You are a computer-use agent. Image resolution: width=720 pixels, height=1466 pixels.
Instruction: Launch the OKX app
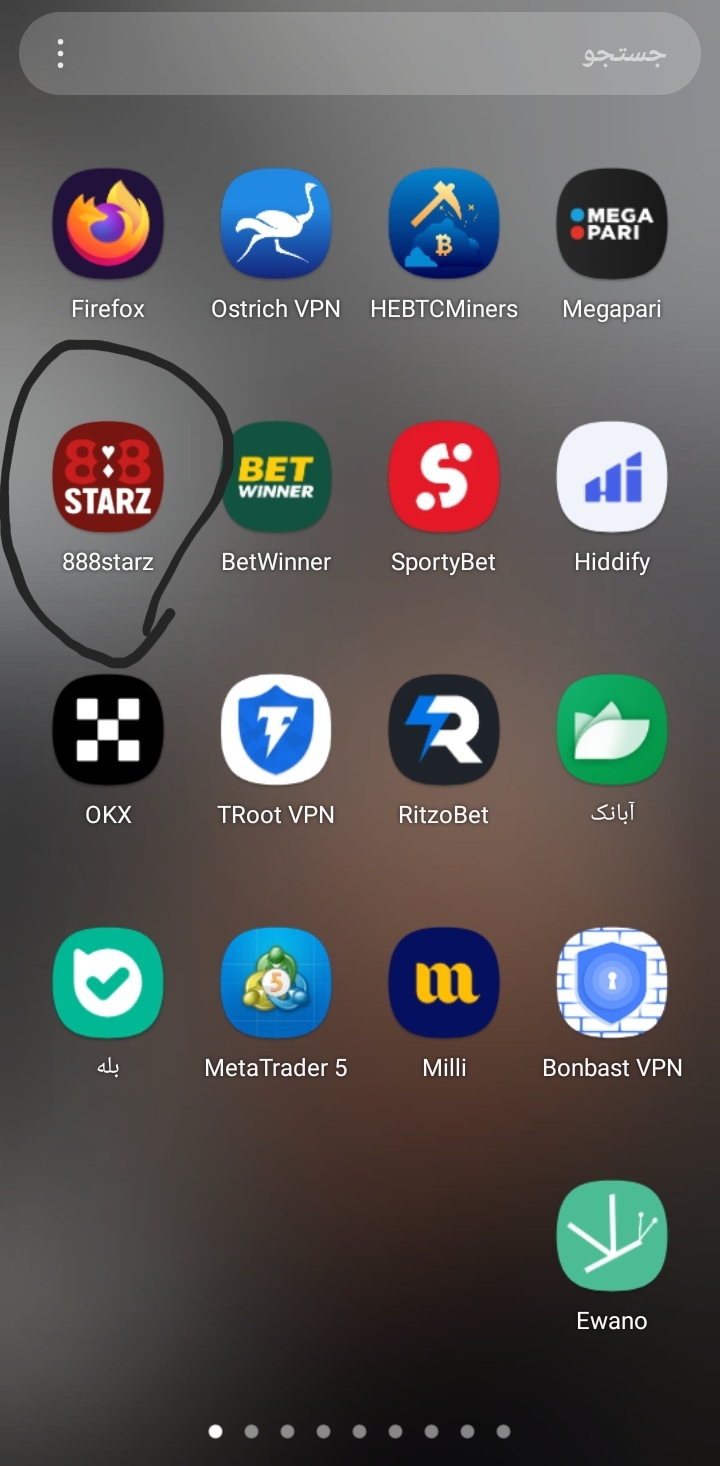click(x=108, y=730)
